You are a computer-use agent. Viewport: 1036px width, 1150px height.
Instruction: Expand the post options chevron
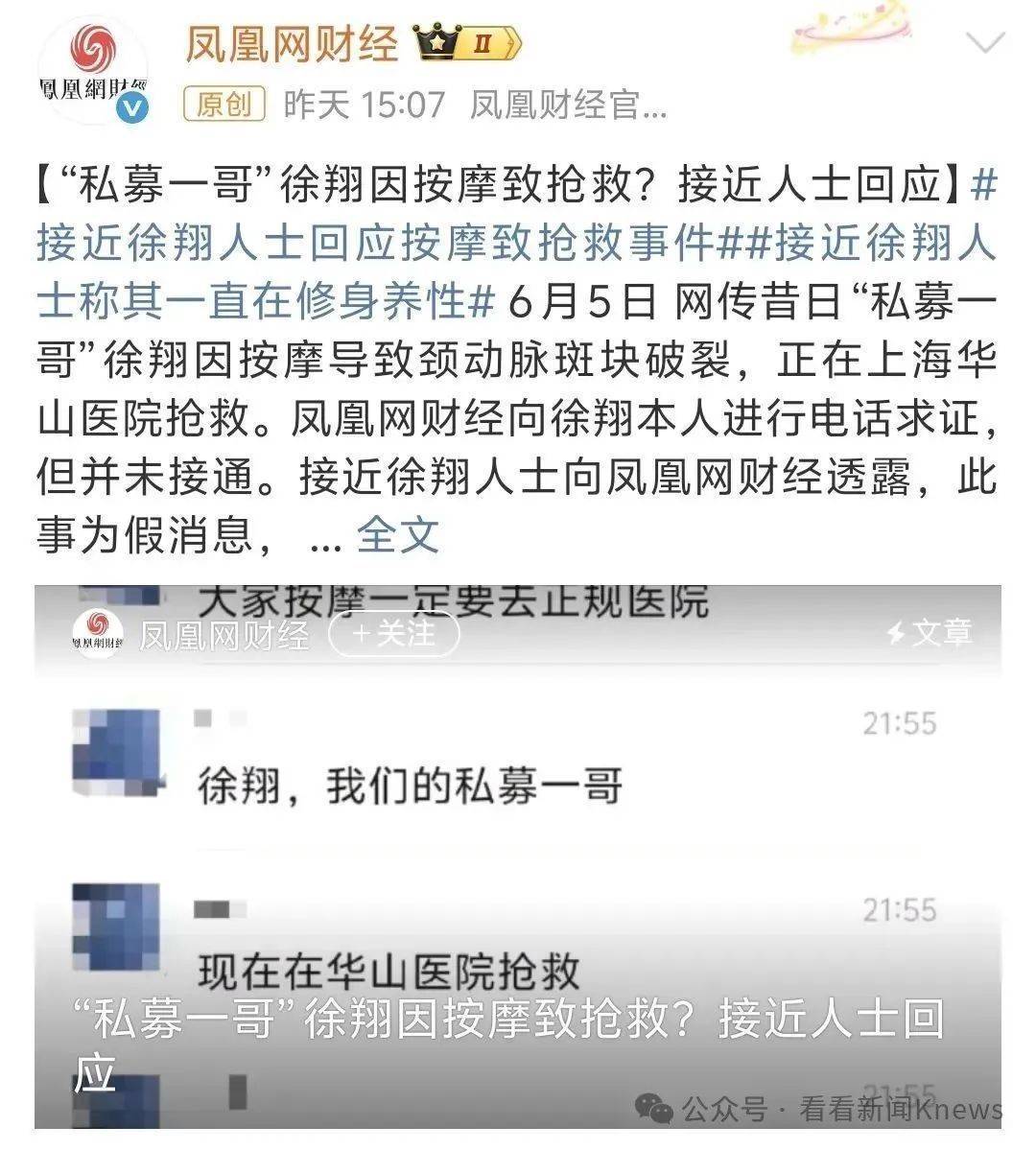985,43
